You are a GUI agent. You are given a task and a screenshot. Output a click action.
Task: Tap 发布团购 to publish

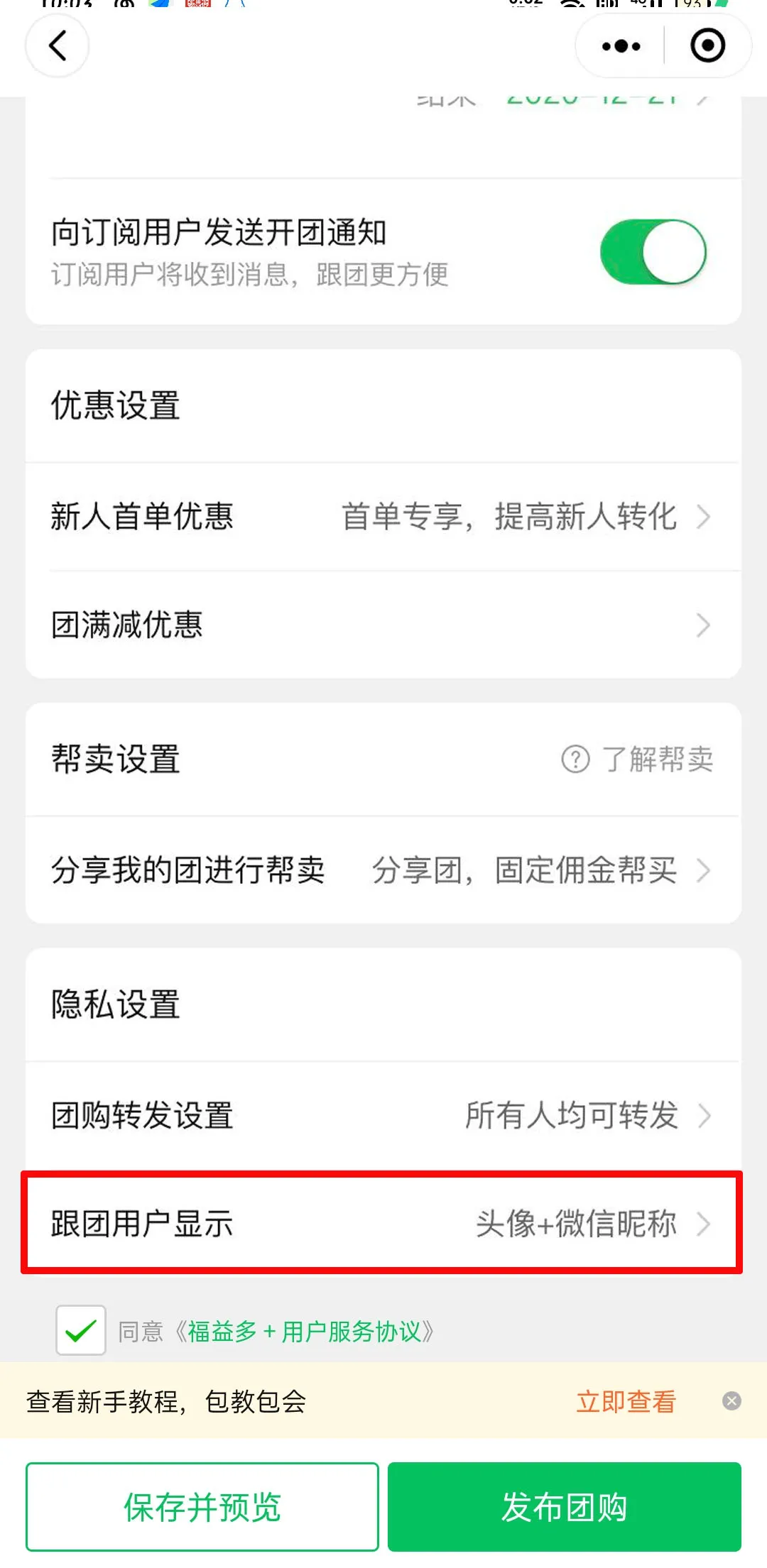tap(565, 1507)
